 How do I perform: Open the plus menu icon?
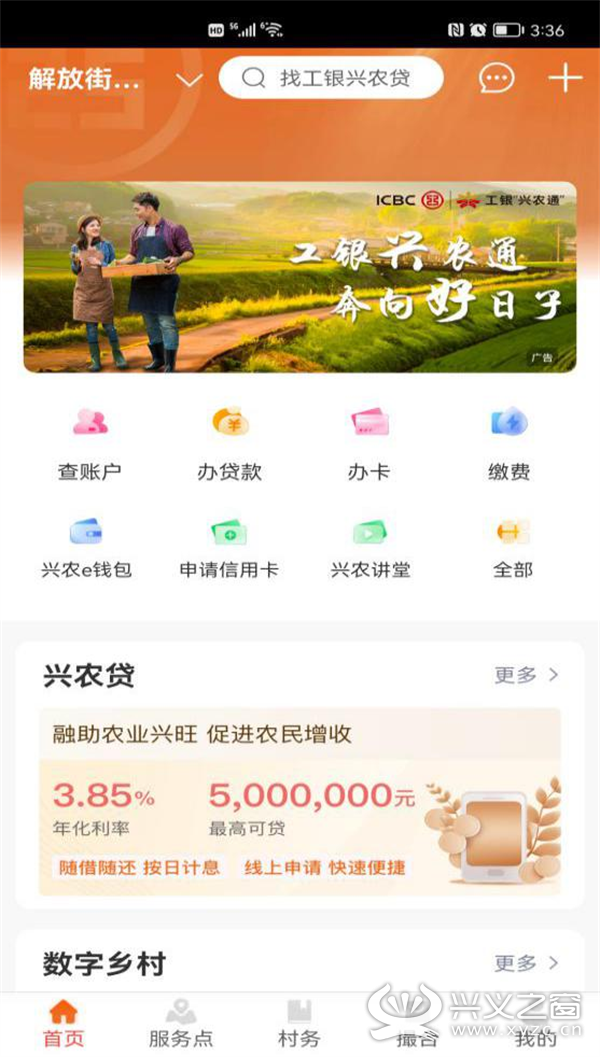tap(565, 79)
